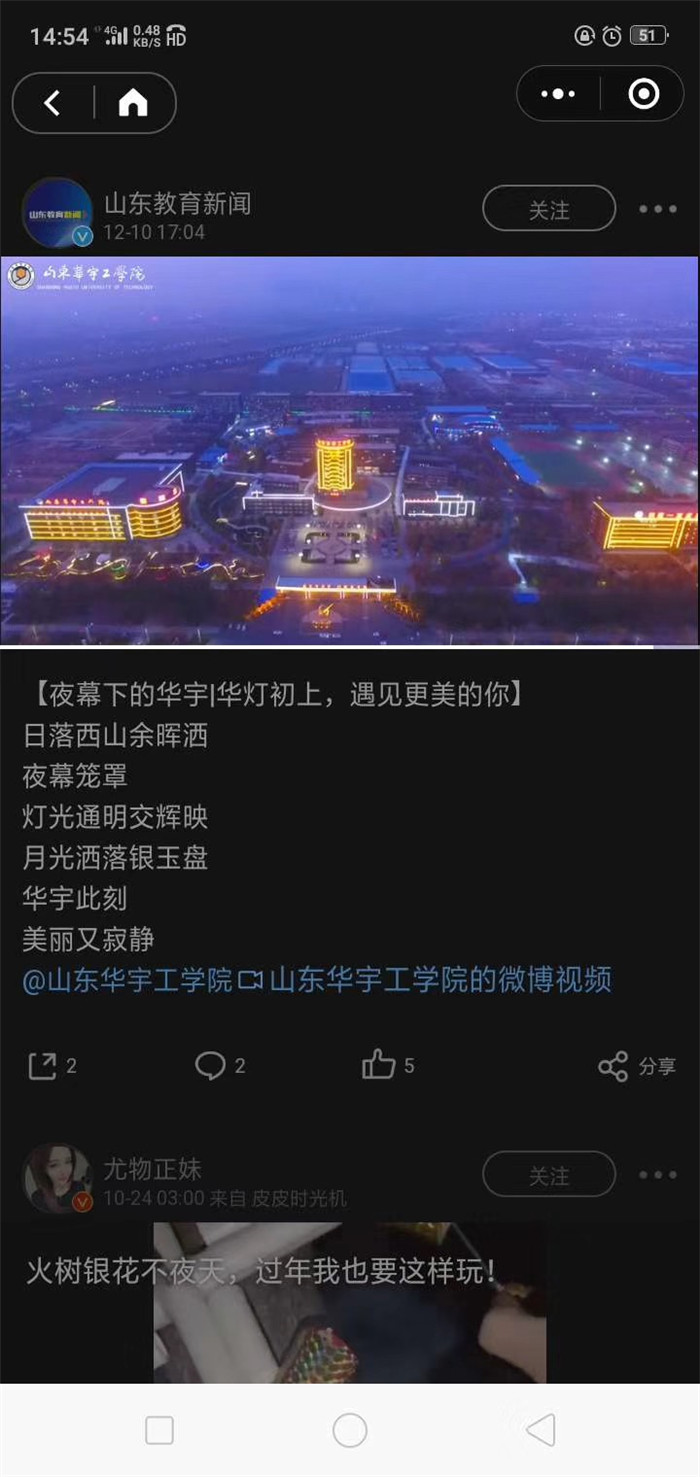Follow 山东教育新闻 with the 关注 button
Image resolution: width=700 pixels, height=1477 pixels.
pyautogui.click(x=549, y=209)
